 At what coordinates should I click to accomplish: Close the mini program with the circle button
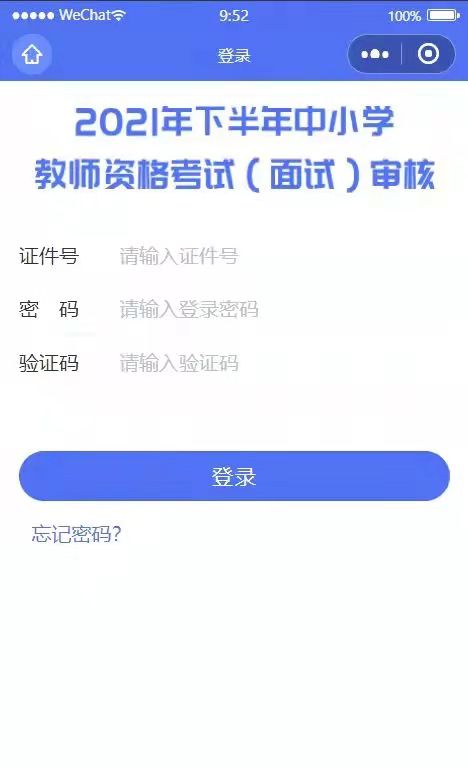coord(428,54)
